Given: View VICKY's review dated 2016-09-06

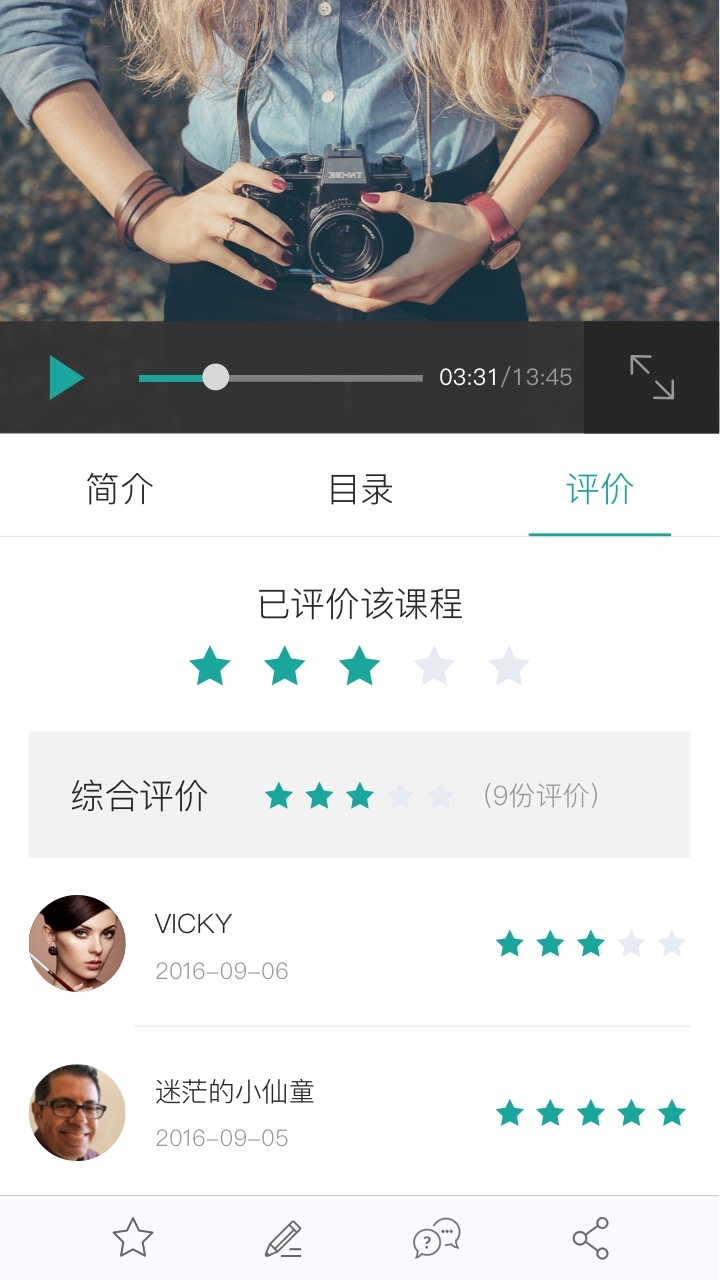Looking at the screenshot, I should coord(222,971).
